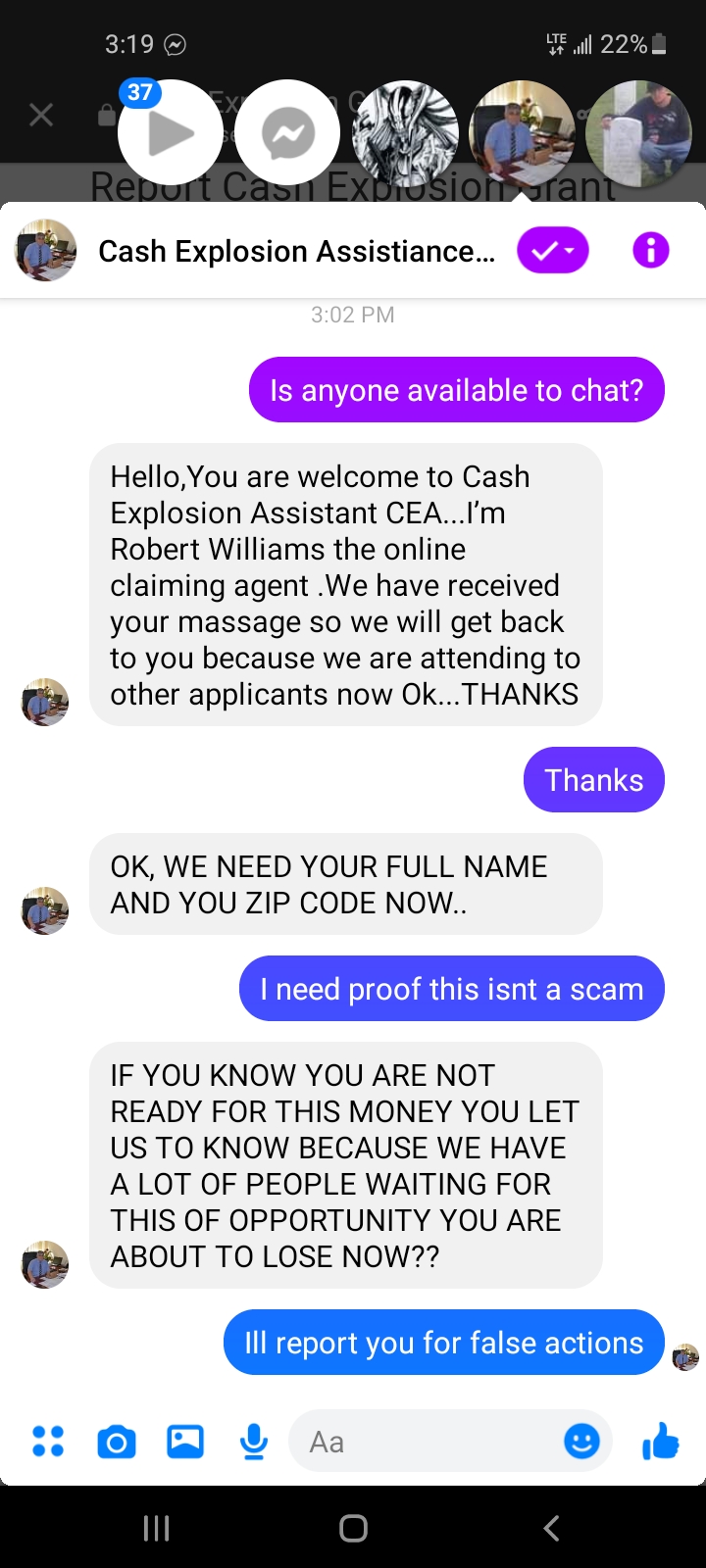The image size is (706, 1568).
Task: Open Cash Explosion Assistance chat header
Action: pos(296,252)
